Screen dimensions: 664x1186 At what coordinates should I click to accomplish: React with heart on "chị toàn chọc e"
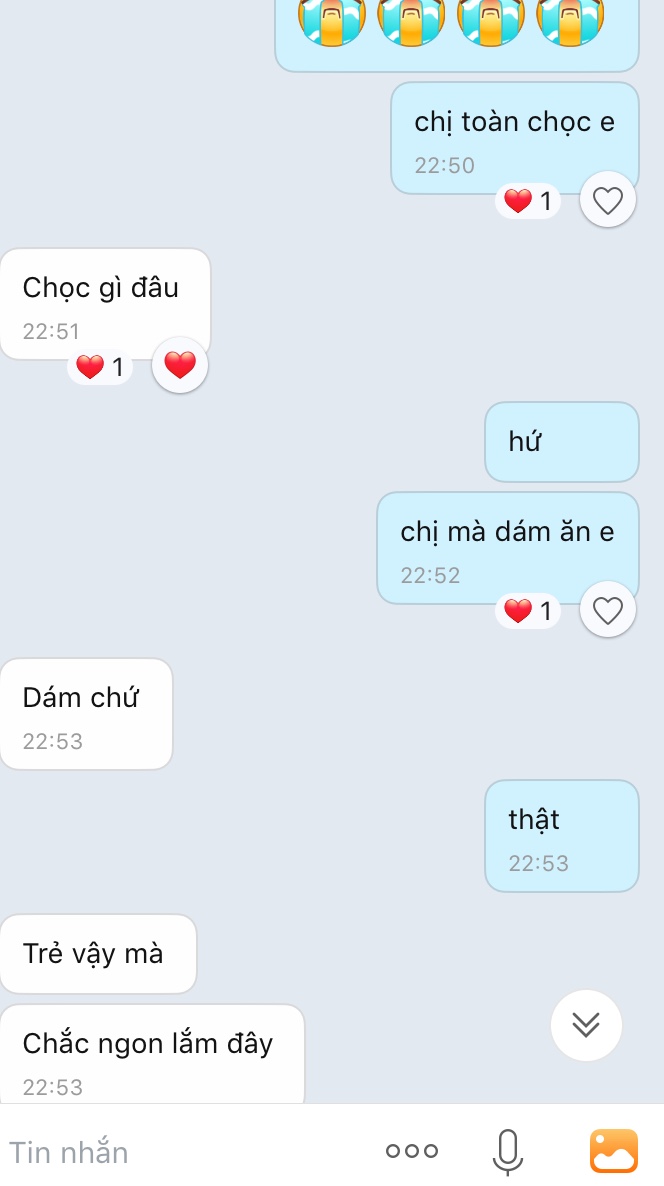coord(608,201)
